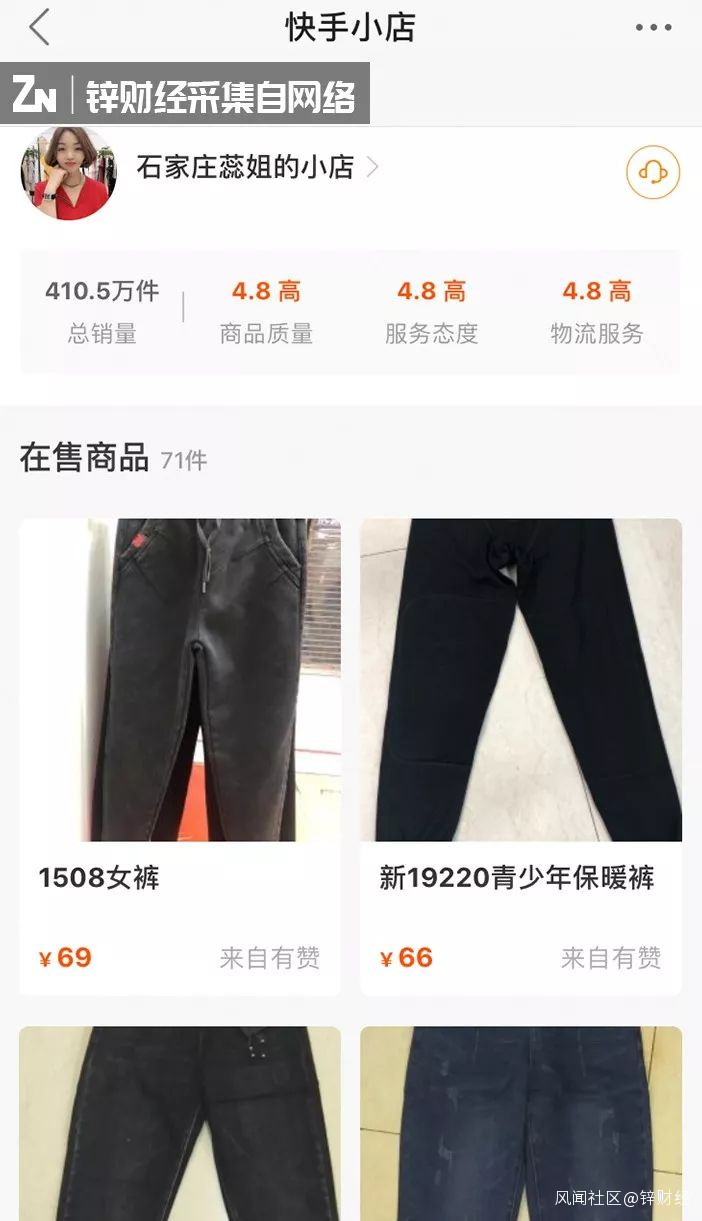Screen dimensions: 702x1221
Task: Contact customer service via the headset icon
Action: (653, 173)
